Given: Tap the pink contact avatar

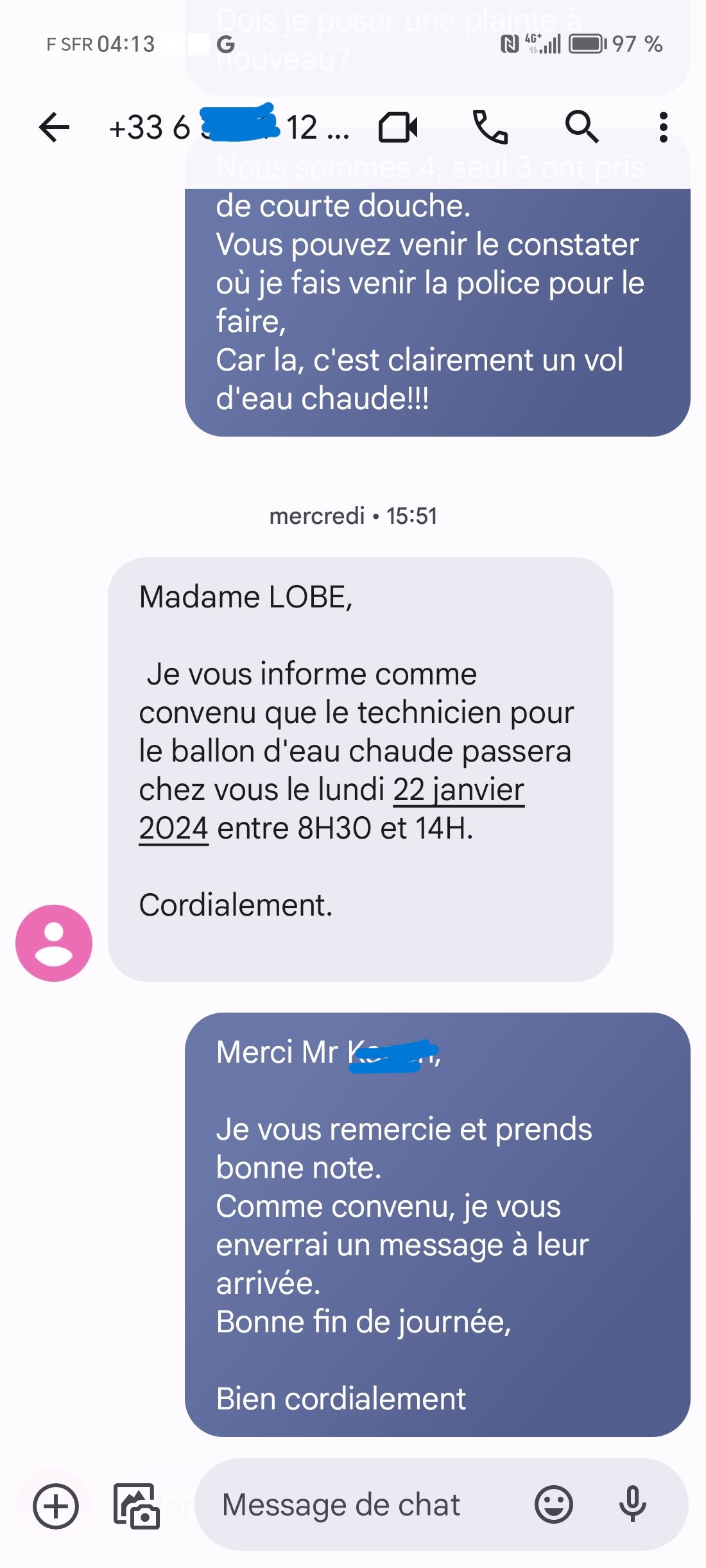Looking at the screenshot, I should [x=54, y=943].
